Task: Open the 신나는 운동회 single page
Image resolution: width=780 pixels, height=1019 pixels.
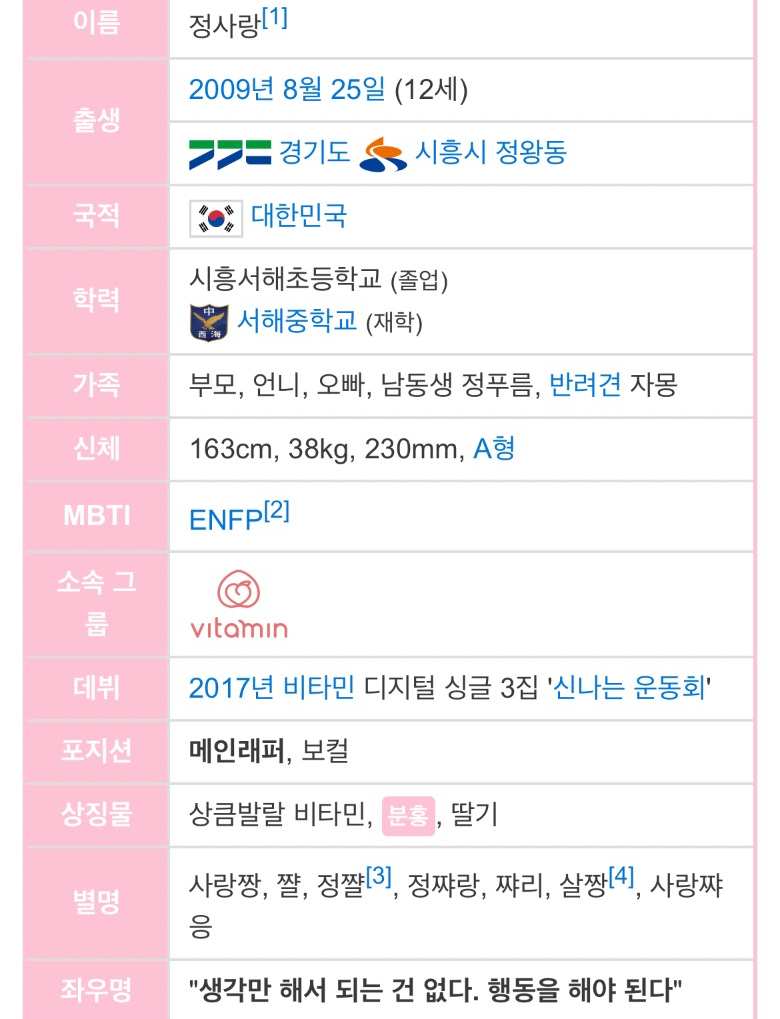Action: tap(632, 688)
